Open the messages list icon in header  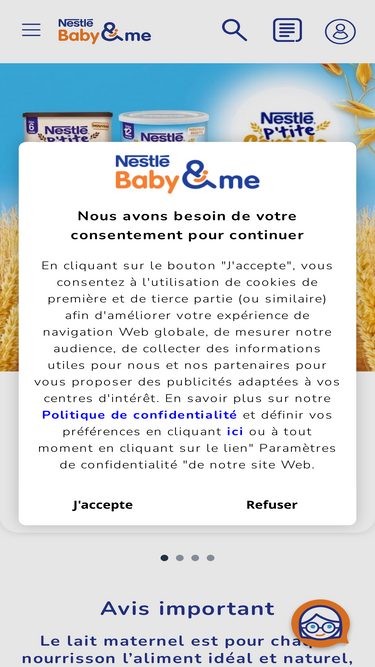tap(287, 30)
